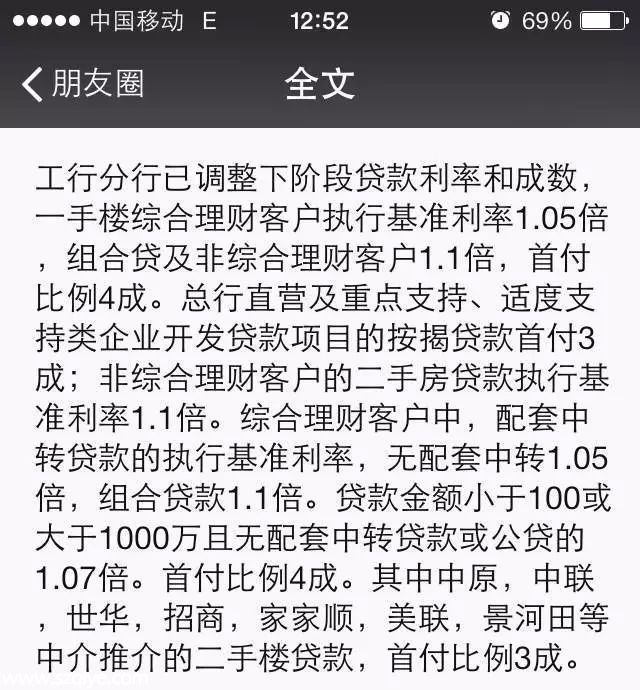This screenshot has width=640, height=690.
Task: Go back to 朋友圈
Action: point(84,84)
